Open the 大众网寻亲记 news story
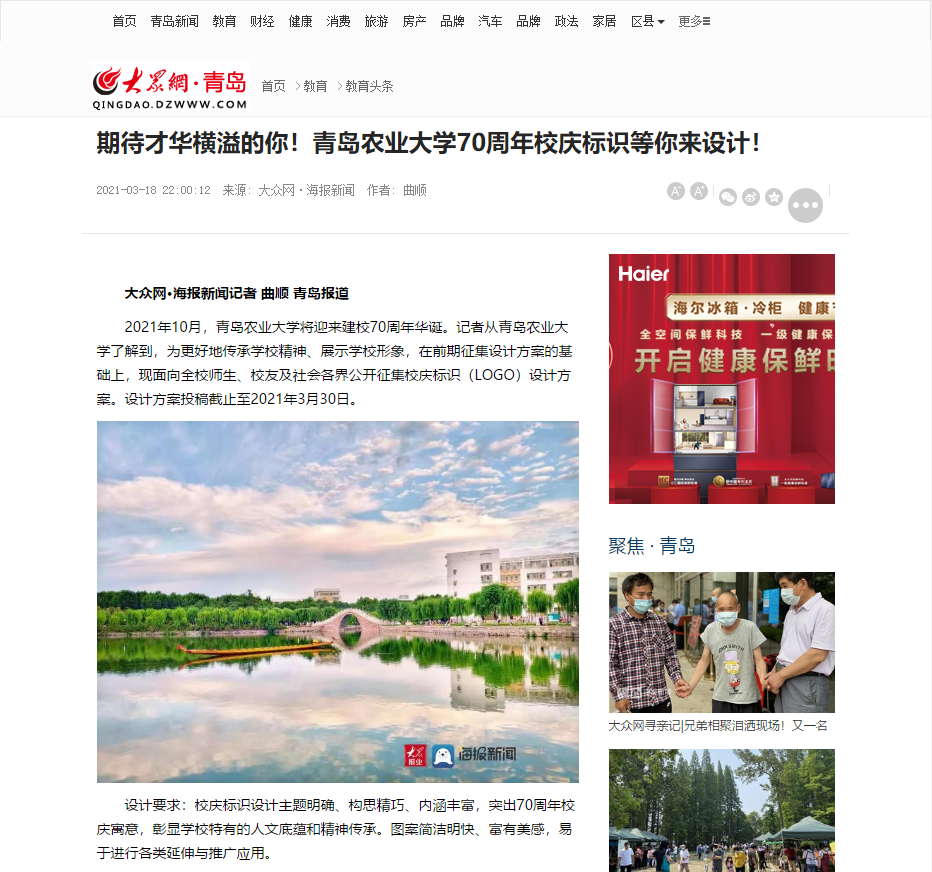 pyautogui.click(x=718, y=726)
